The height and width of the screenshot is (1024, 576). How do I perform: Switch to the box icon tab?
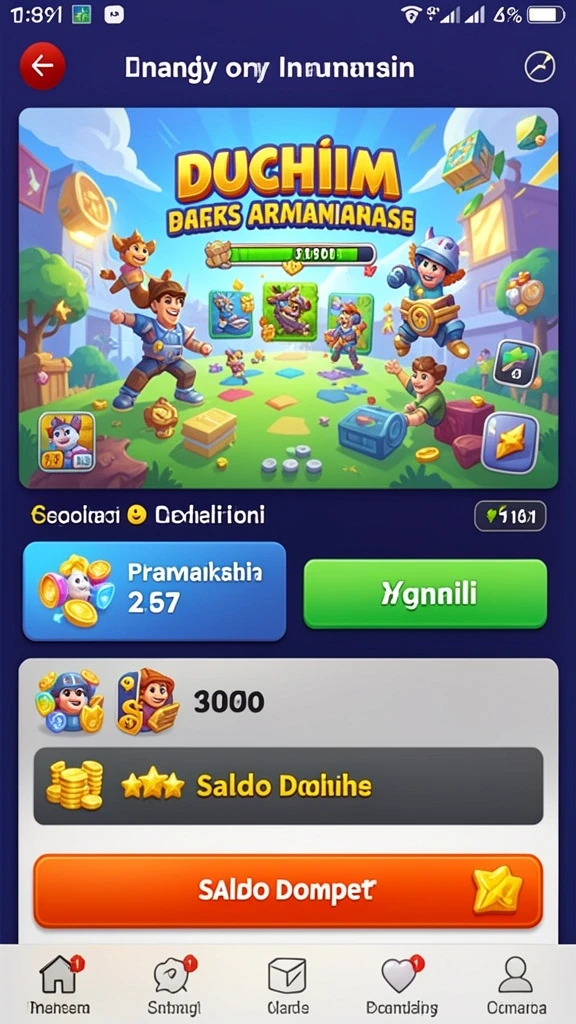[x=287, y=985]
